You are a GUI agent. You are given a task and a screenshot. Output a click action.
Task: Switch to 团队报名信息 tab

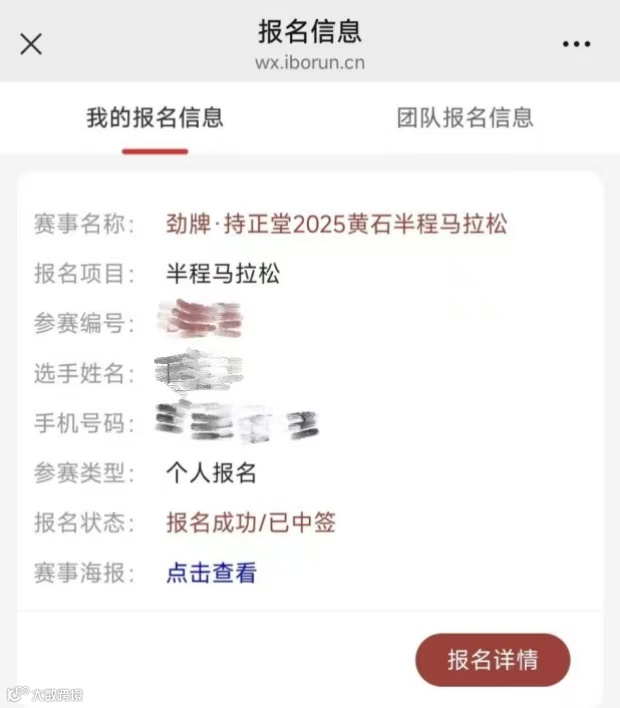click(x=464, y=117)
